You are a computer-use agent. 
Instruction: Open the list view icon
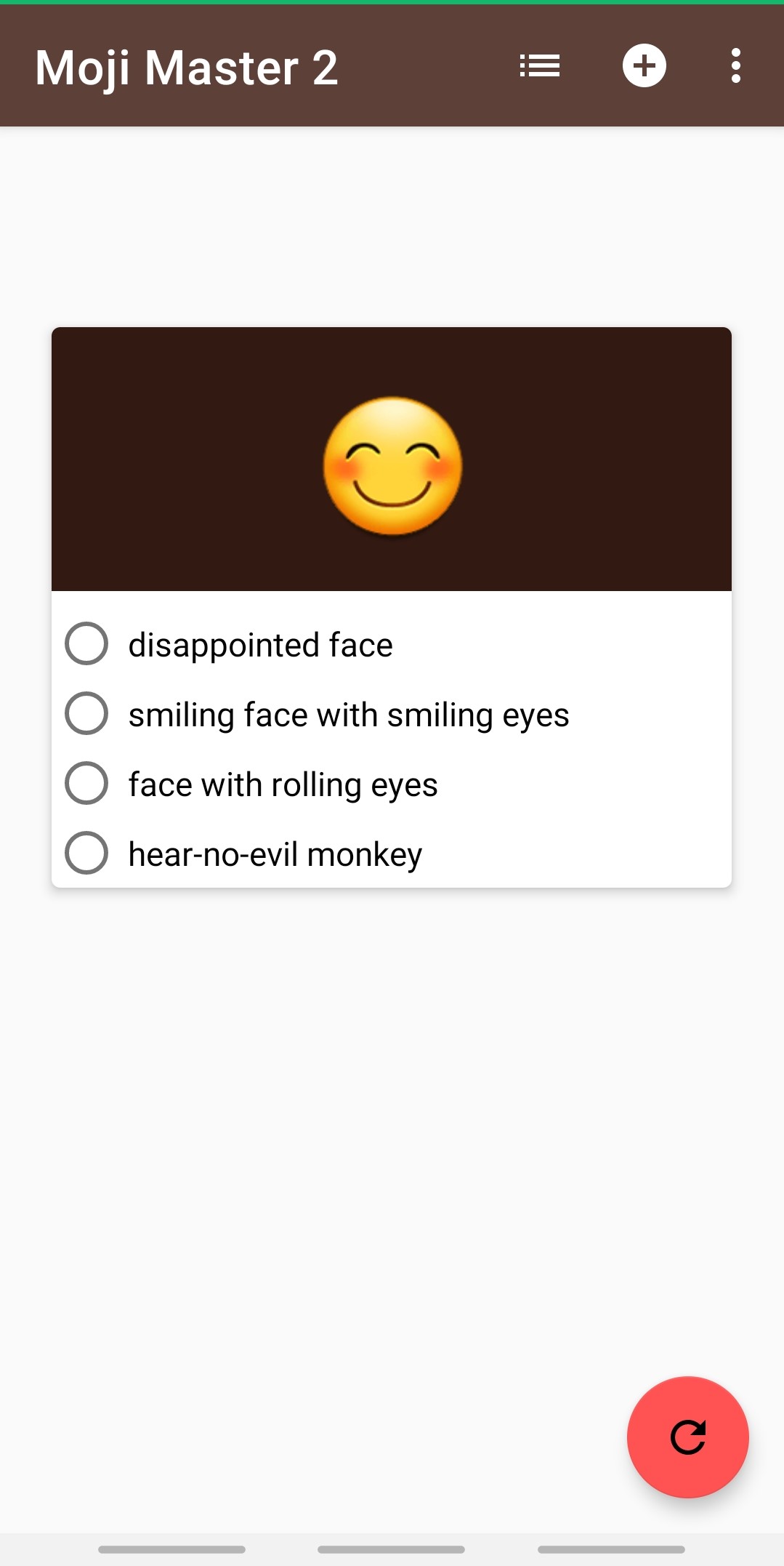(540, 66)
